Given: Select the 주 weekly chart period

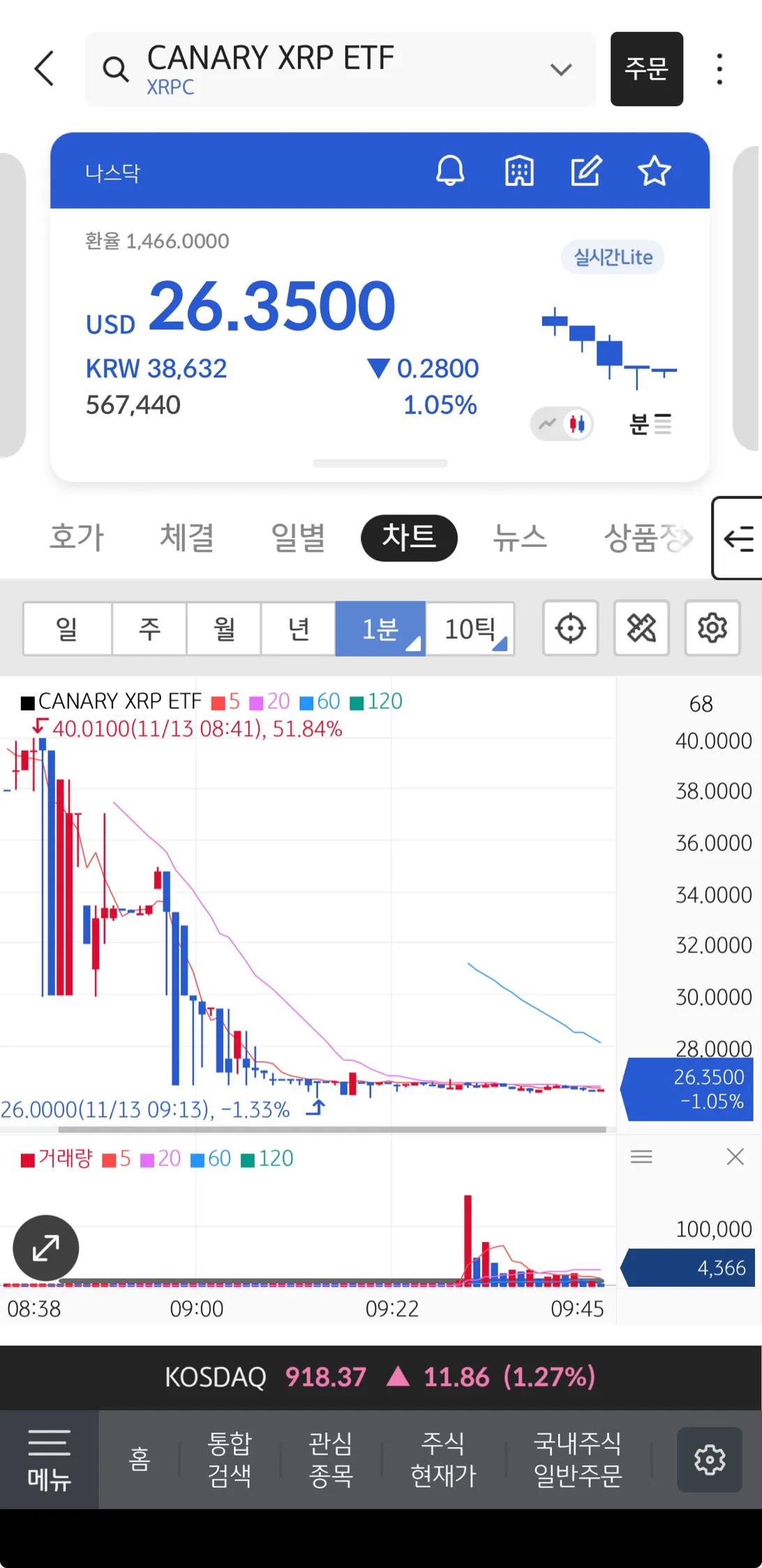Looking at the screenshot, I should (x=149, y=629).
